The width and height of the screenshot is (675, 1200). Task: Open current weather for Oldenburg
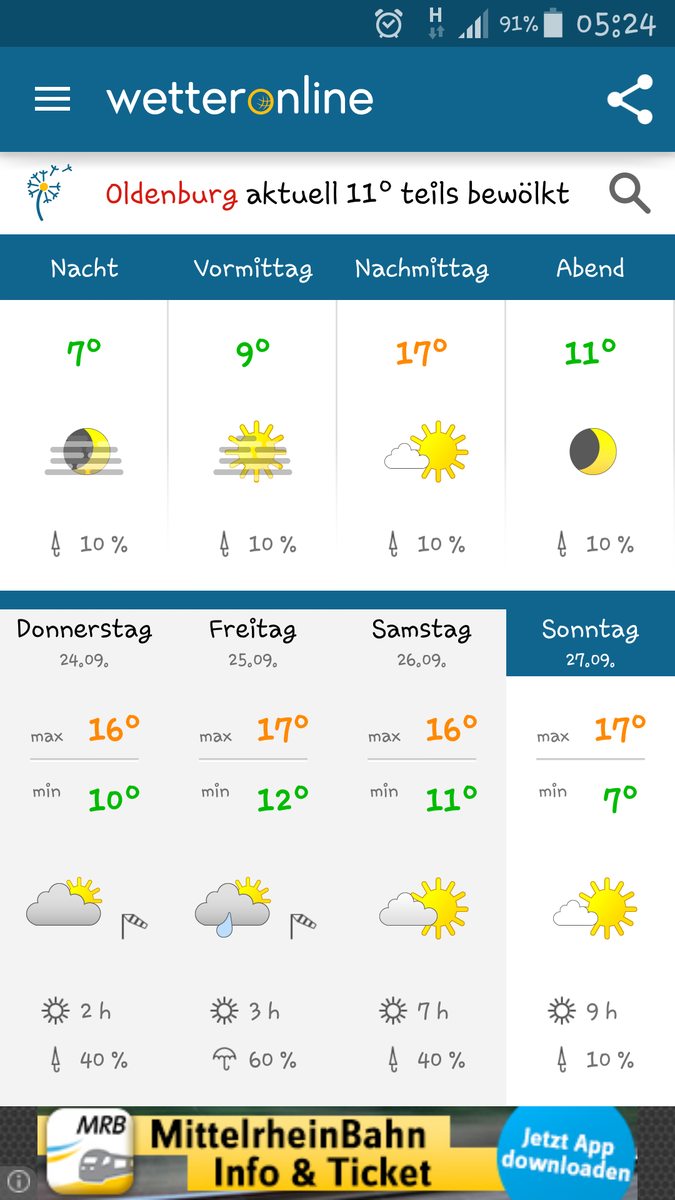point(338,193)
